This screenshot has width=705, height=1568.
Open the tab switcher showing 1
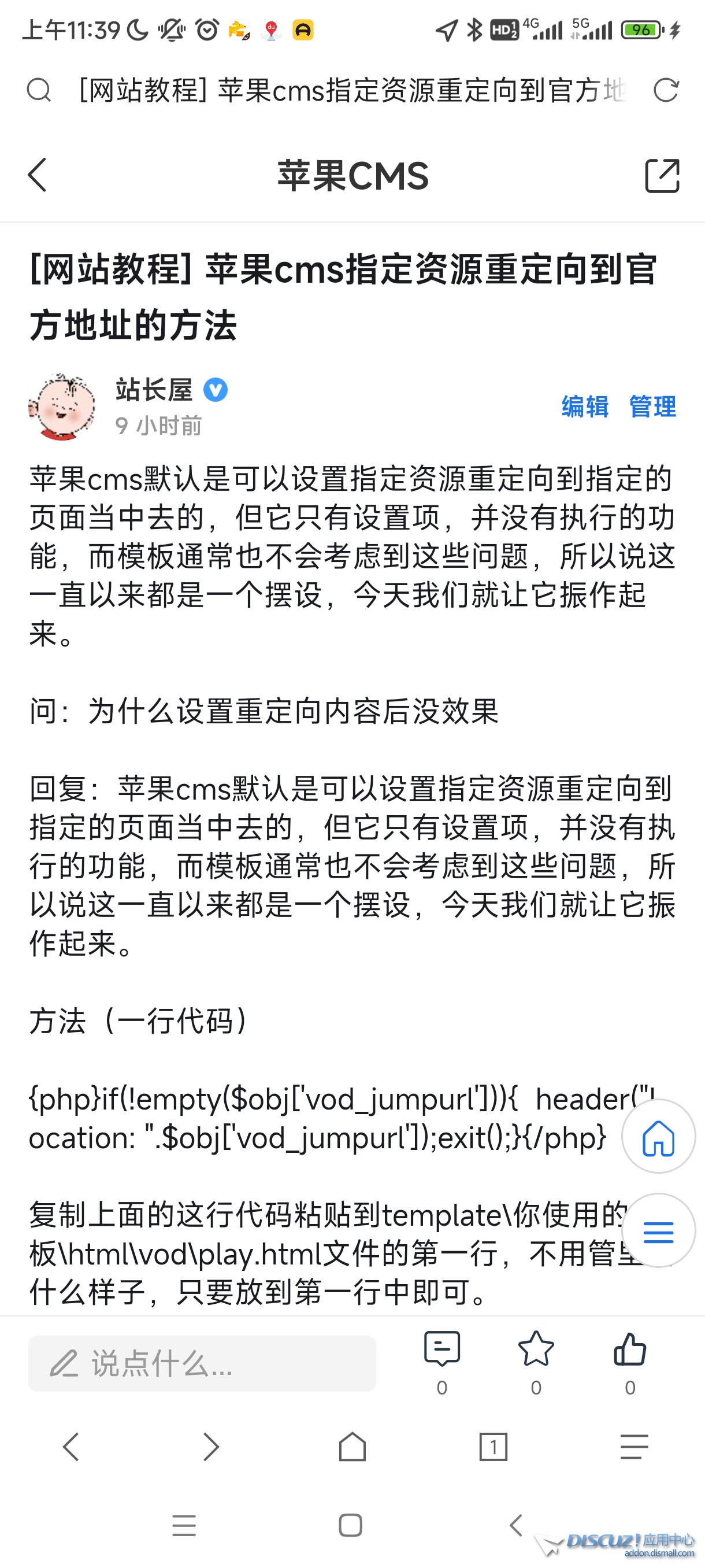pyautogui.click(x=494, y=1448)
